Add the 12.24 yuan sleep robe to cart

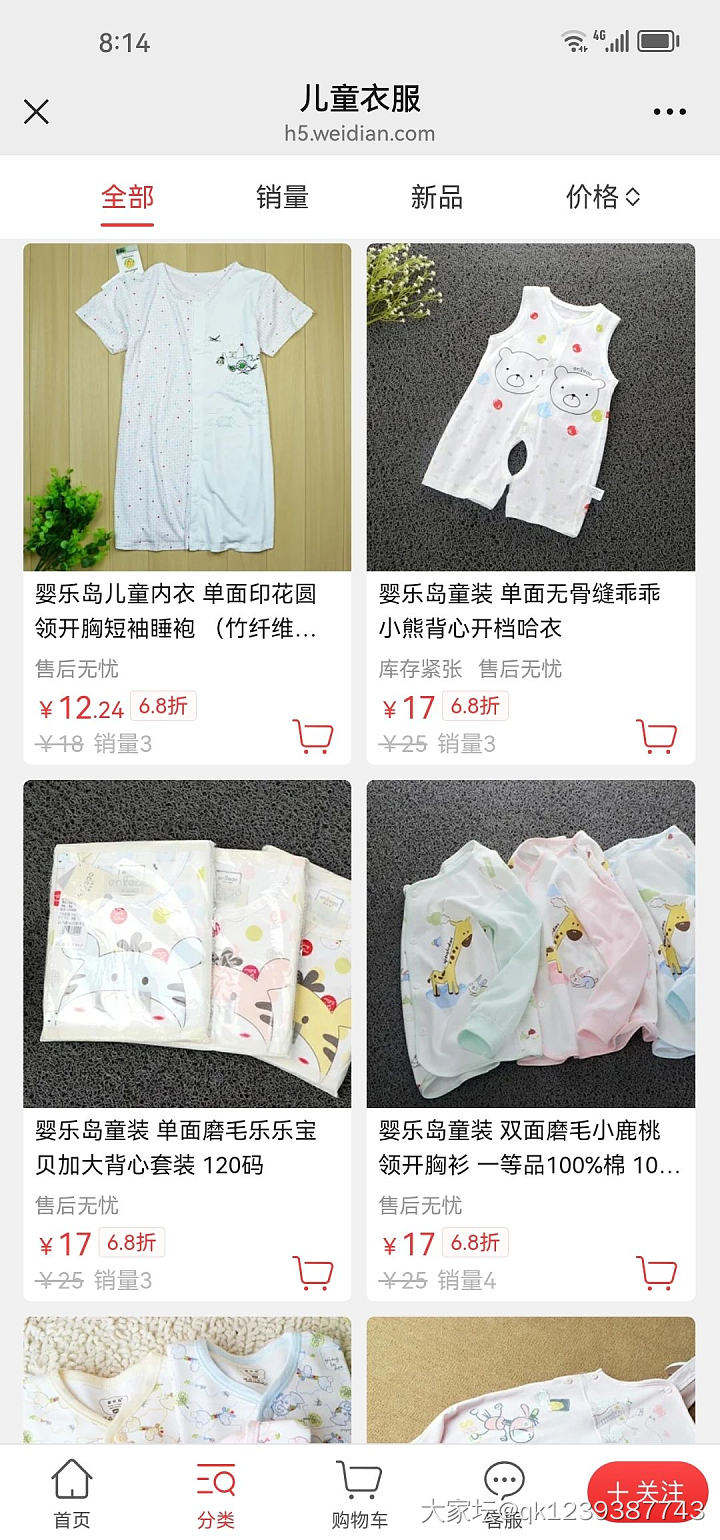point(315,735)
